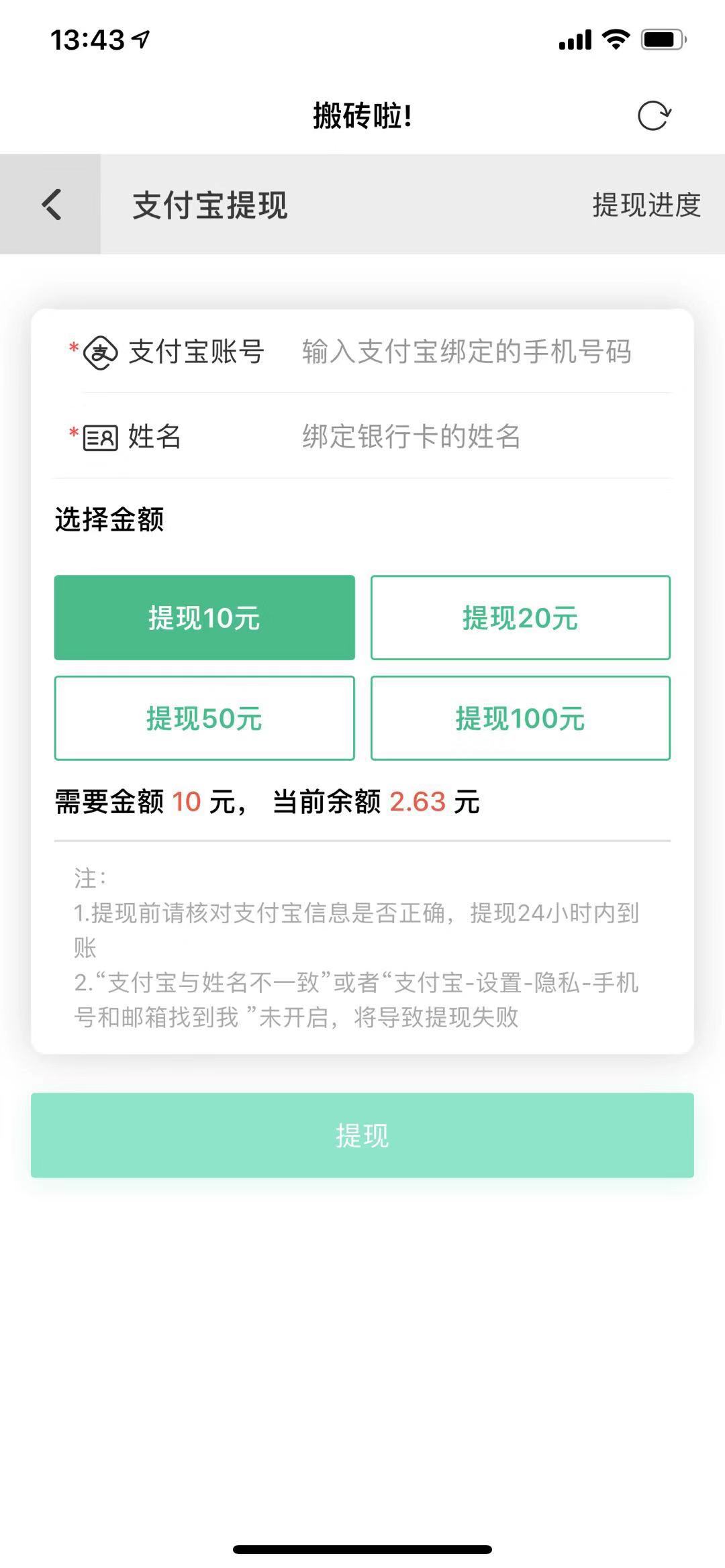This screenshot has width=725, height=1568.
Task: Open the 提现进度 withdrawal progress page
Action: click(646, 205)
